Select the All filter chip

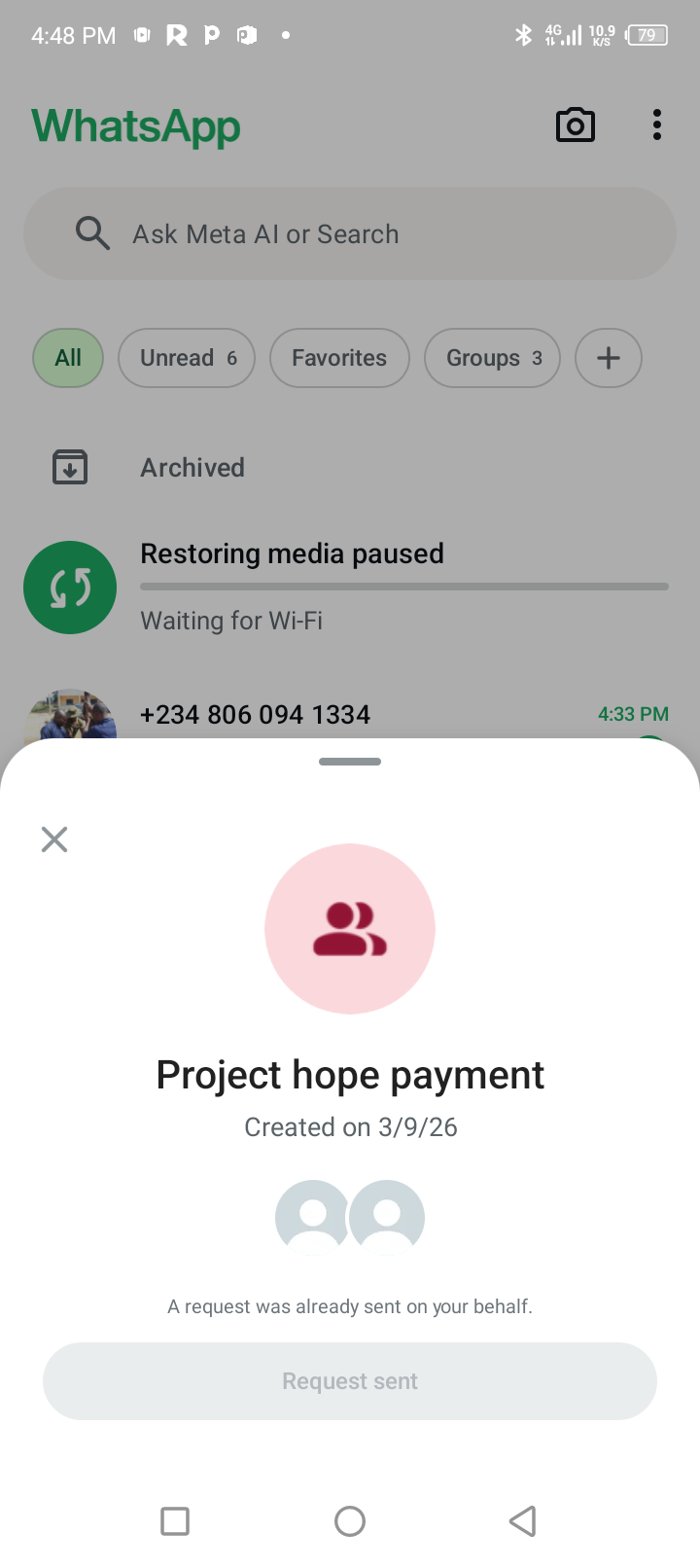(68, 358)
